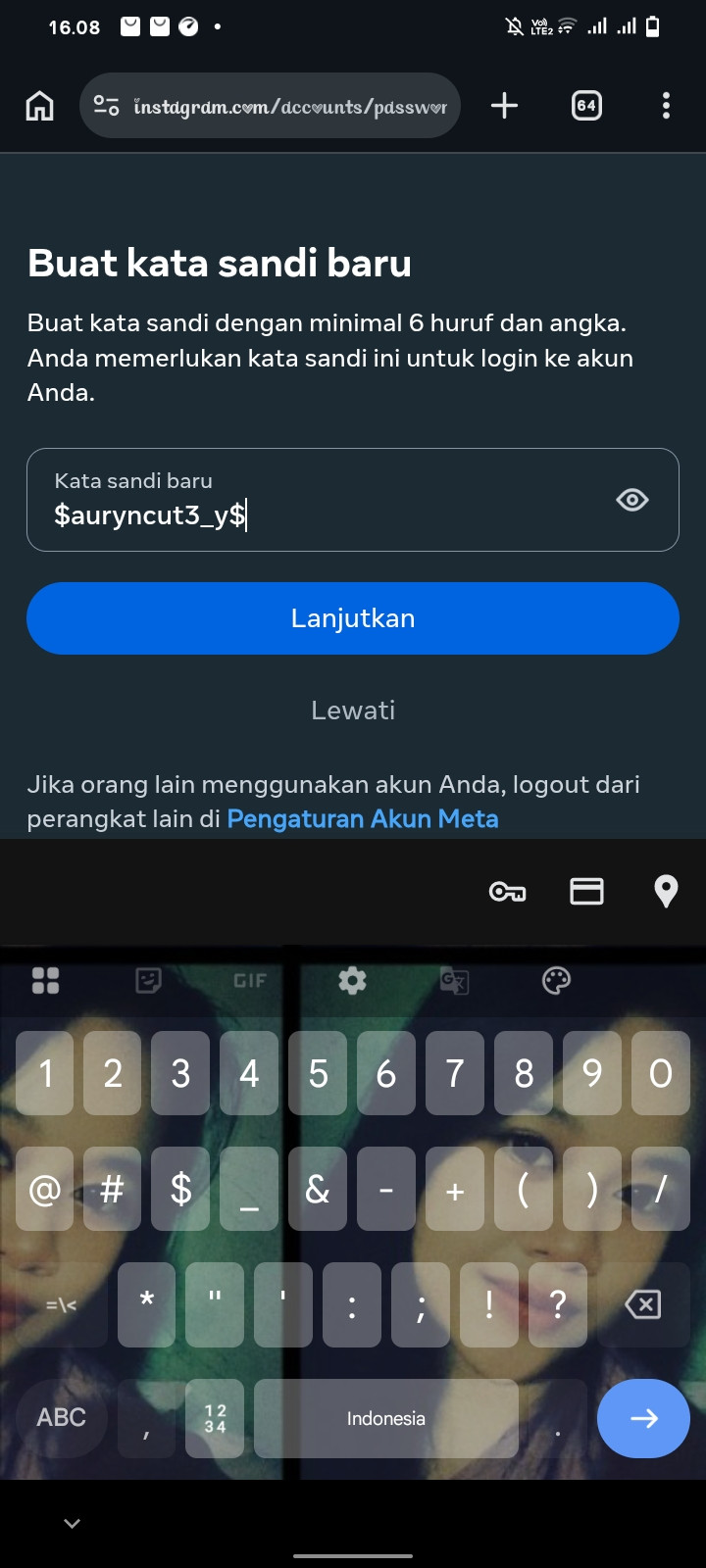The image size is (706, 1568).
Task: Open the Pengaturan Akun Meta link
Action: (x=363, y=819)
